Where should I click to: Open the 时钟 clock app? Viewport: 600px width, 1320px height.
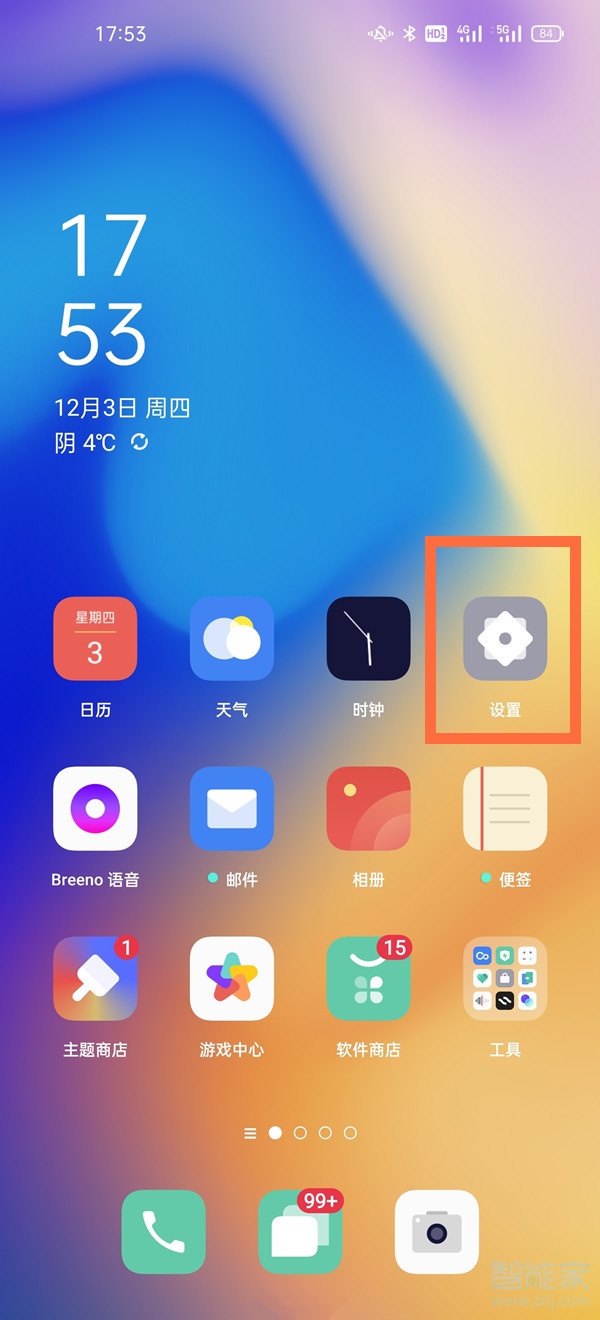pyautogui.click(x=368, y=640)
